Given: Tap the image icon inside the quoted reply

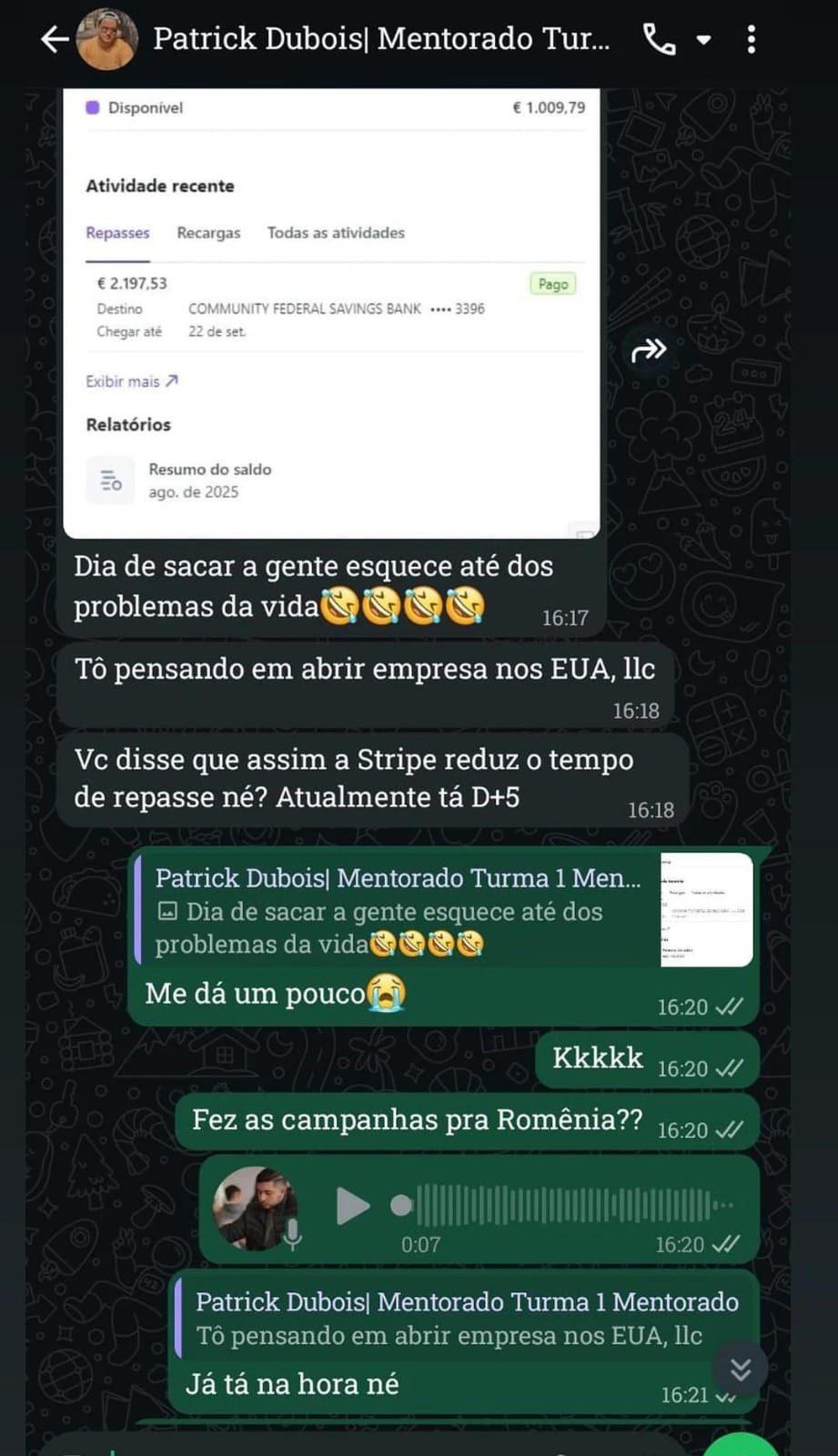Looking at the screenshot, I should tap(168, 910).
